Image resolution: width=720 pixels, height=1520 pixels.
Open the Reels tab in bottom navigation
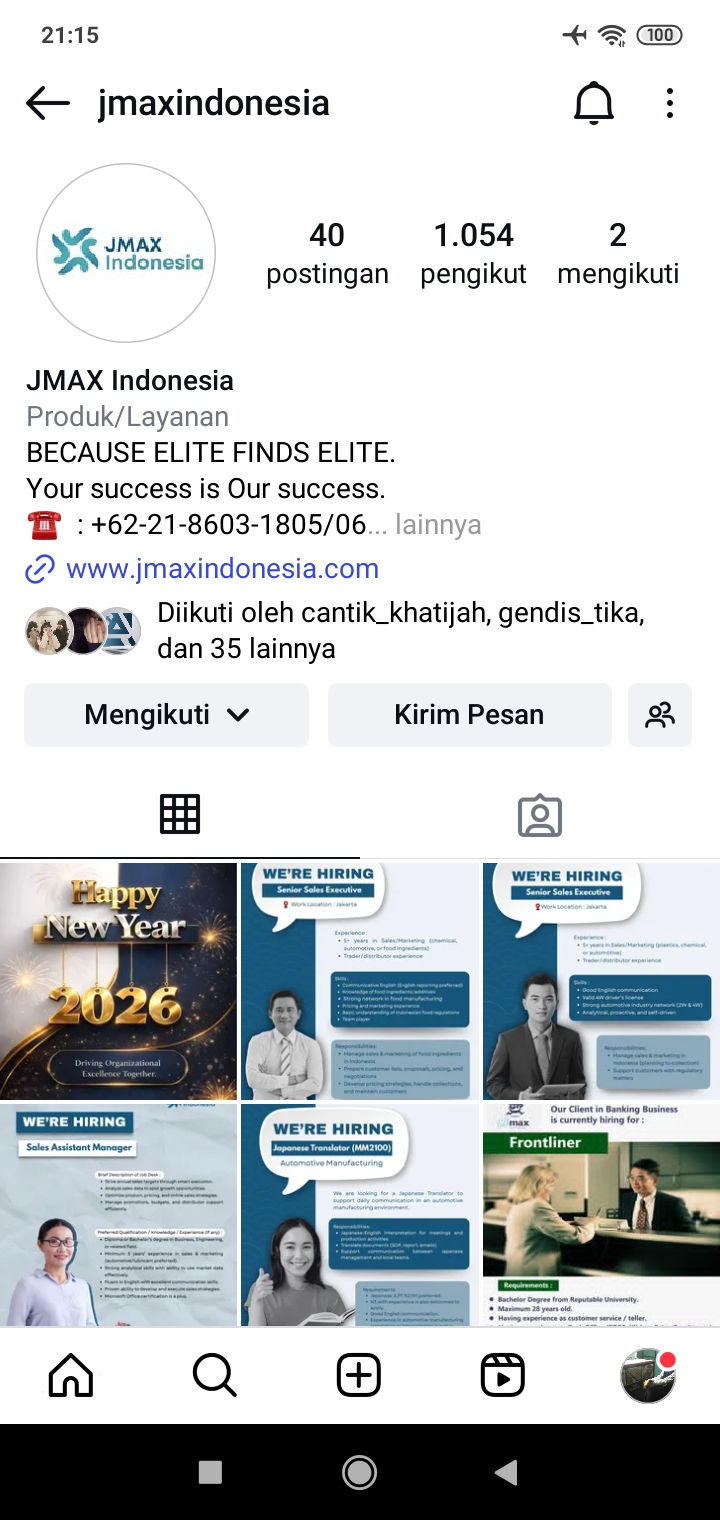pyautogui.click(x=502, y=1376)
